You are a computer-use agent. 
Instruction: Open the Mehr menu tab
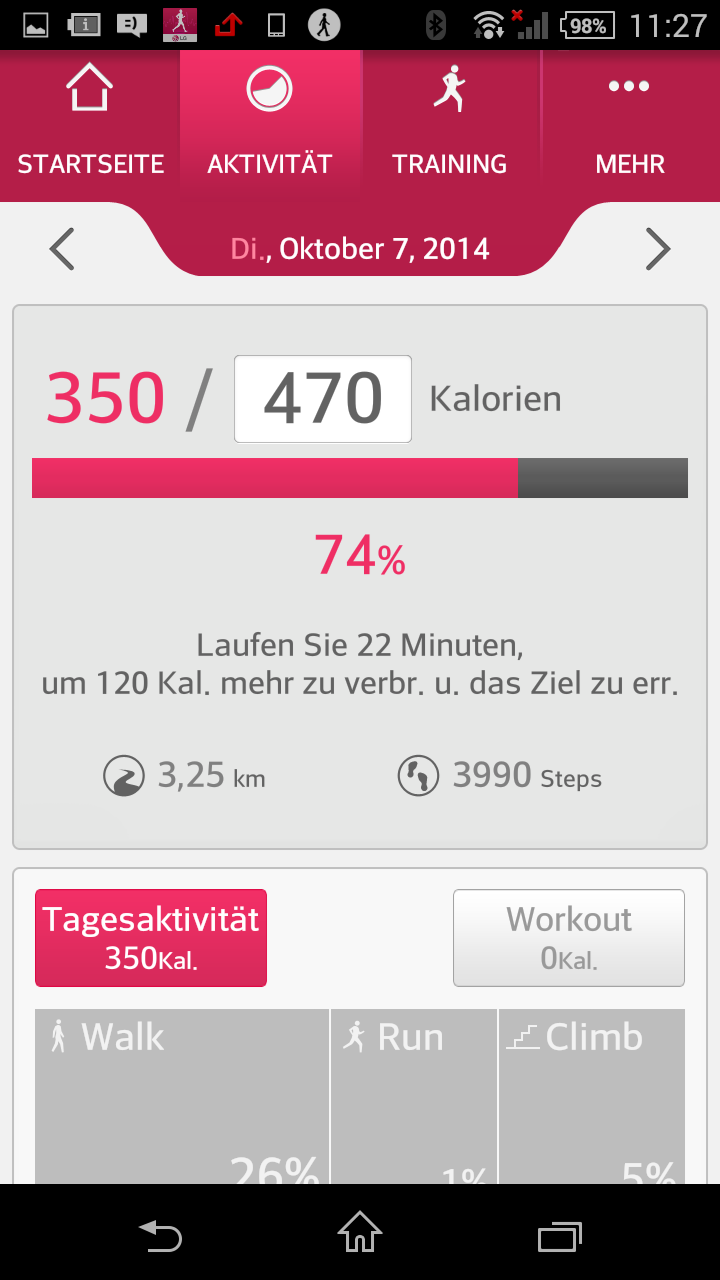630,125
